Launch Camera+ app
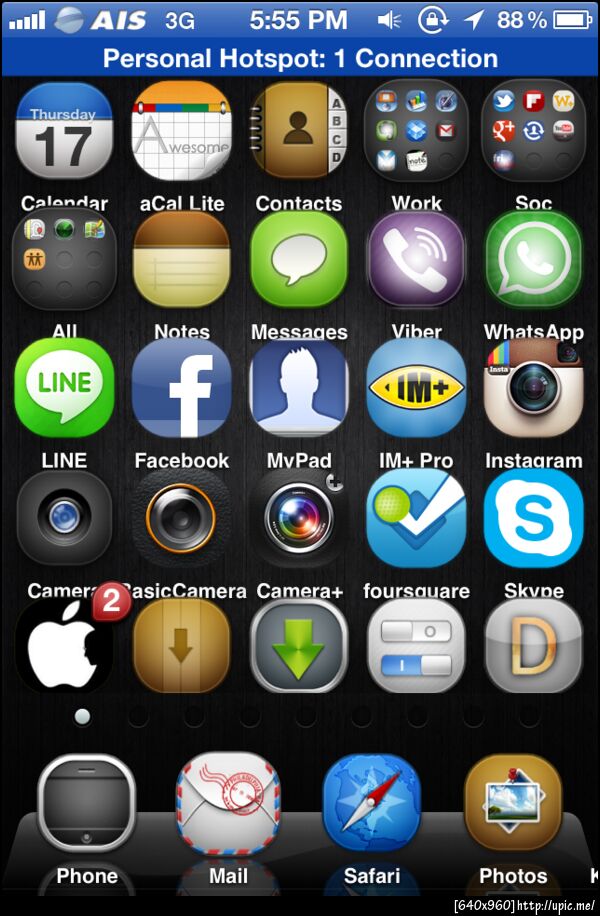Screen dimensions: 600x916 coord(298,518)
